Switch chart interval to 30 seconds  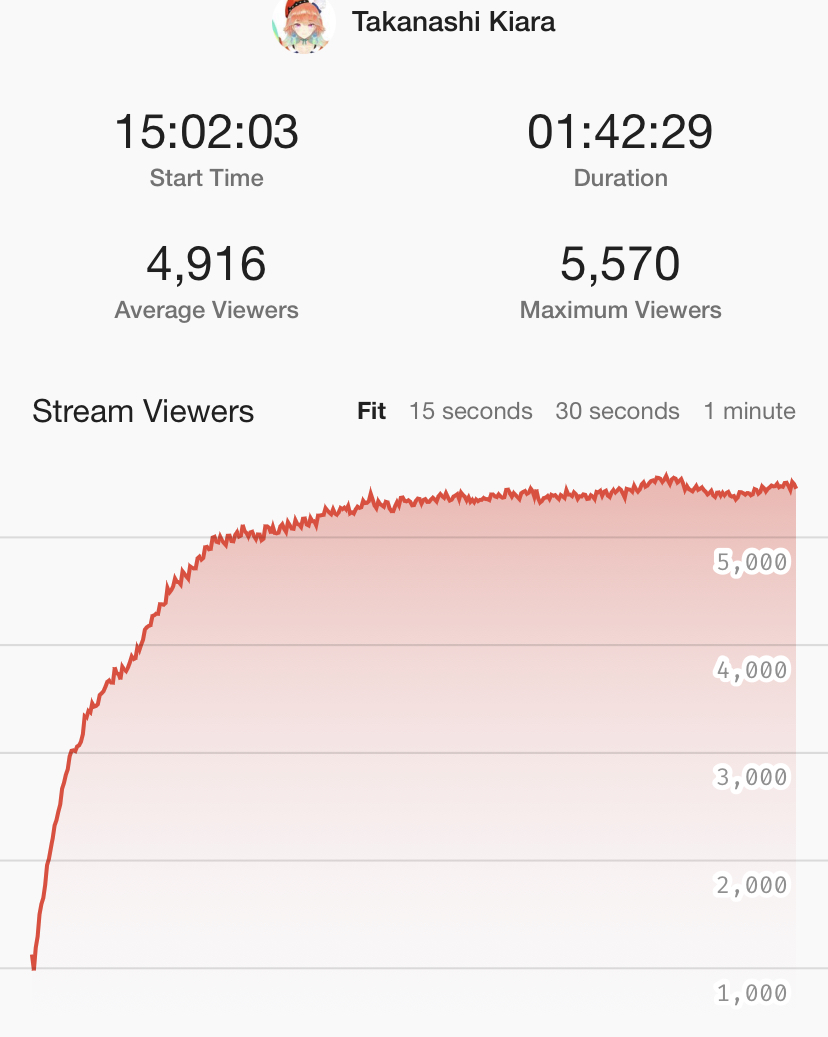pyautogui.click(x=617, y=411)
